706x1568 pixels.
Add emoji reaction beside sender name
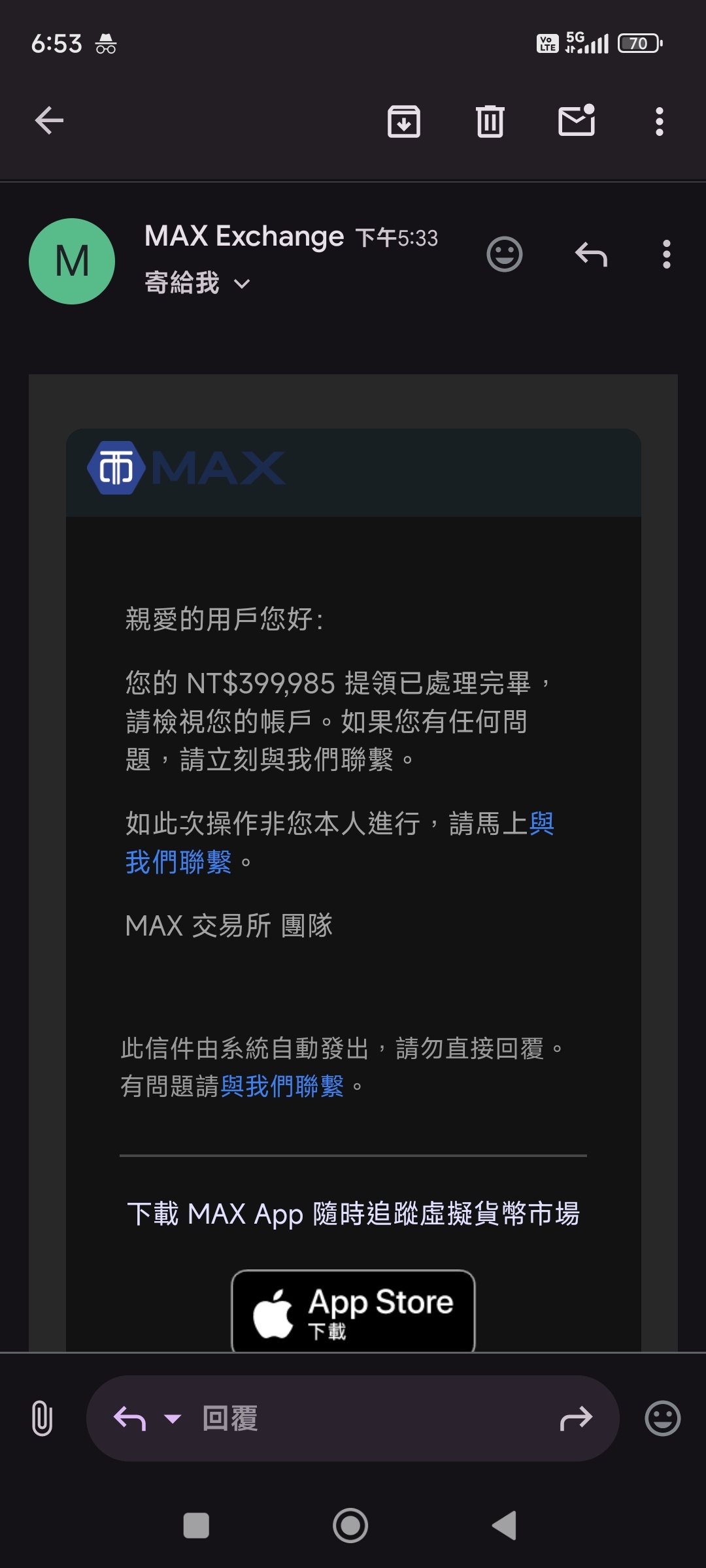(x=504, y=254)
